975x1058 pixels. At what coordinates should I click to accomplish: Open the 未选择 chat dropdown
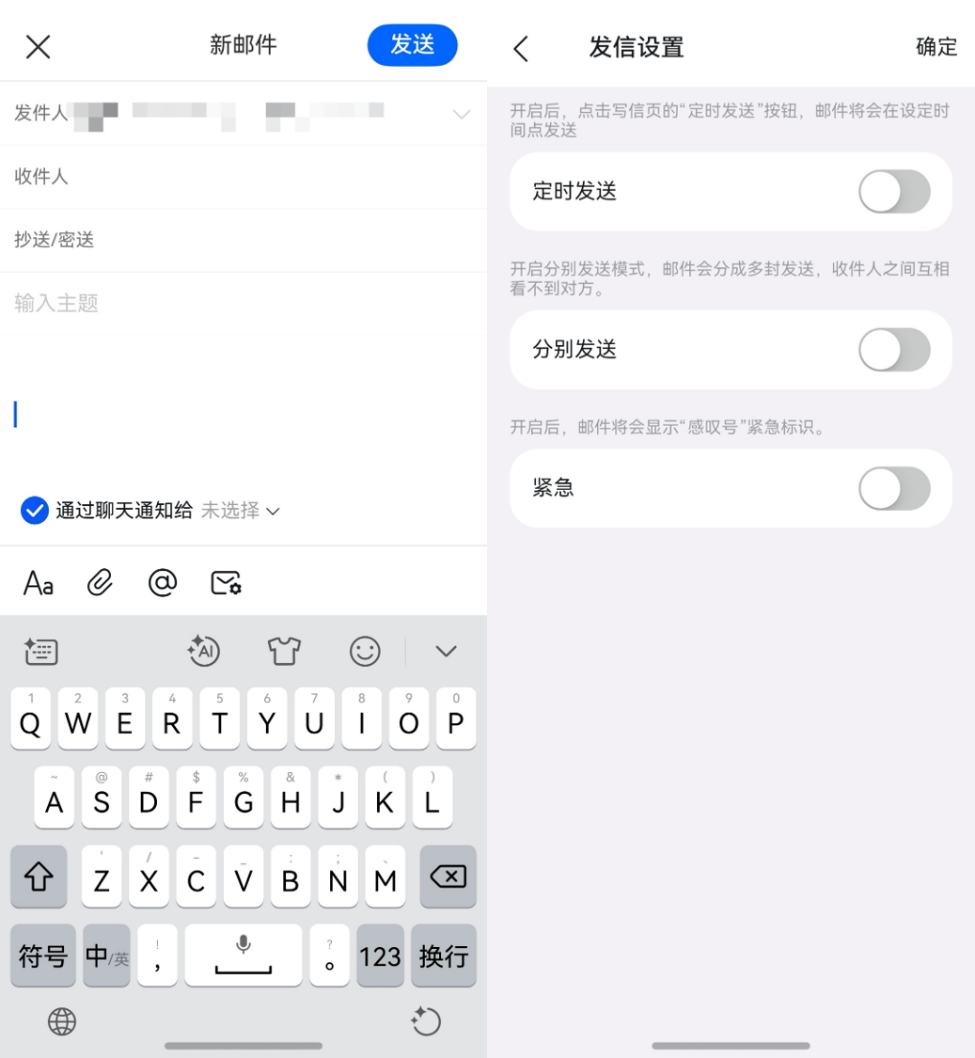(x=240, y=510)
